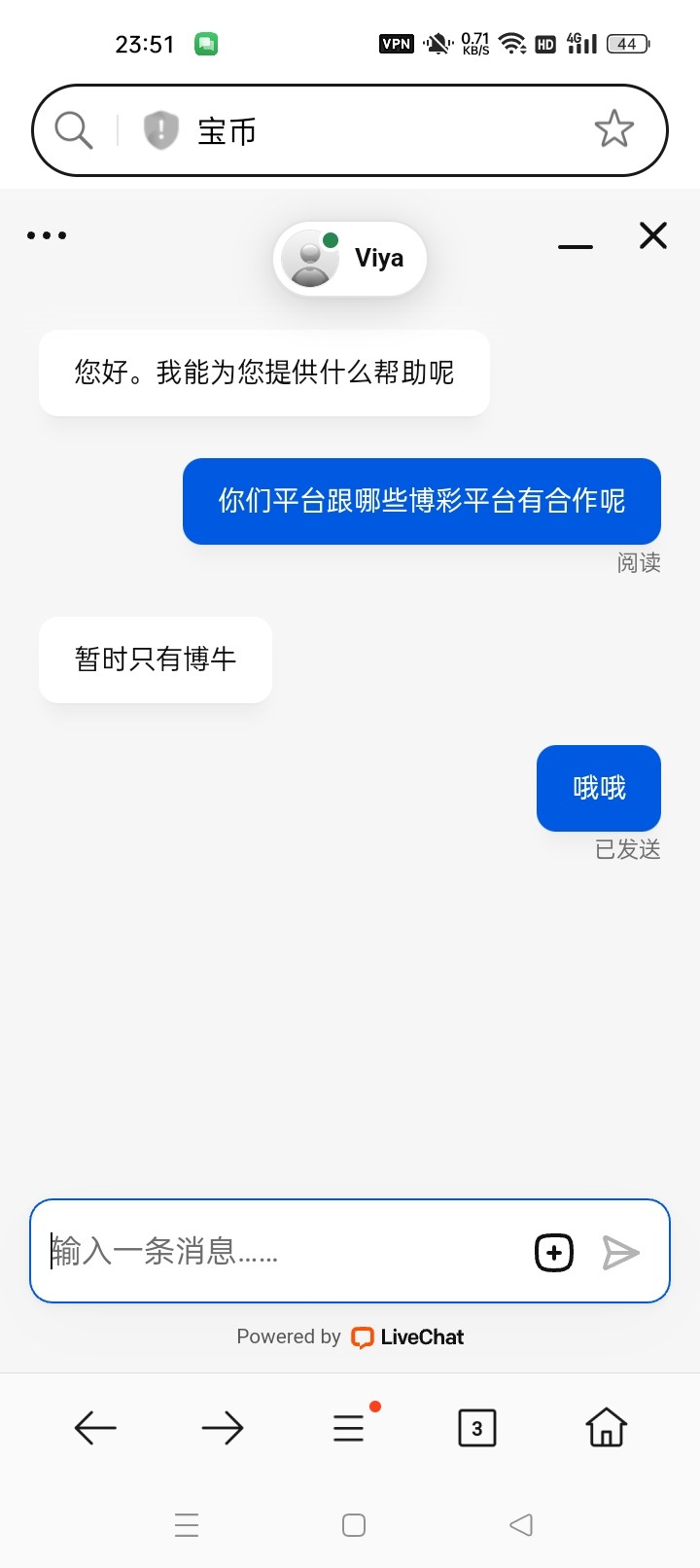This screenshot has width=700, height=1568.
Task: Open the site security shield icon
Action: click(x=161, y=129)
